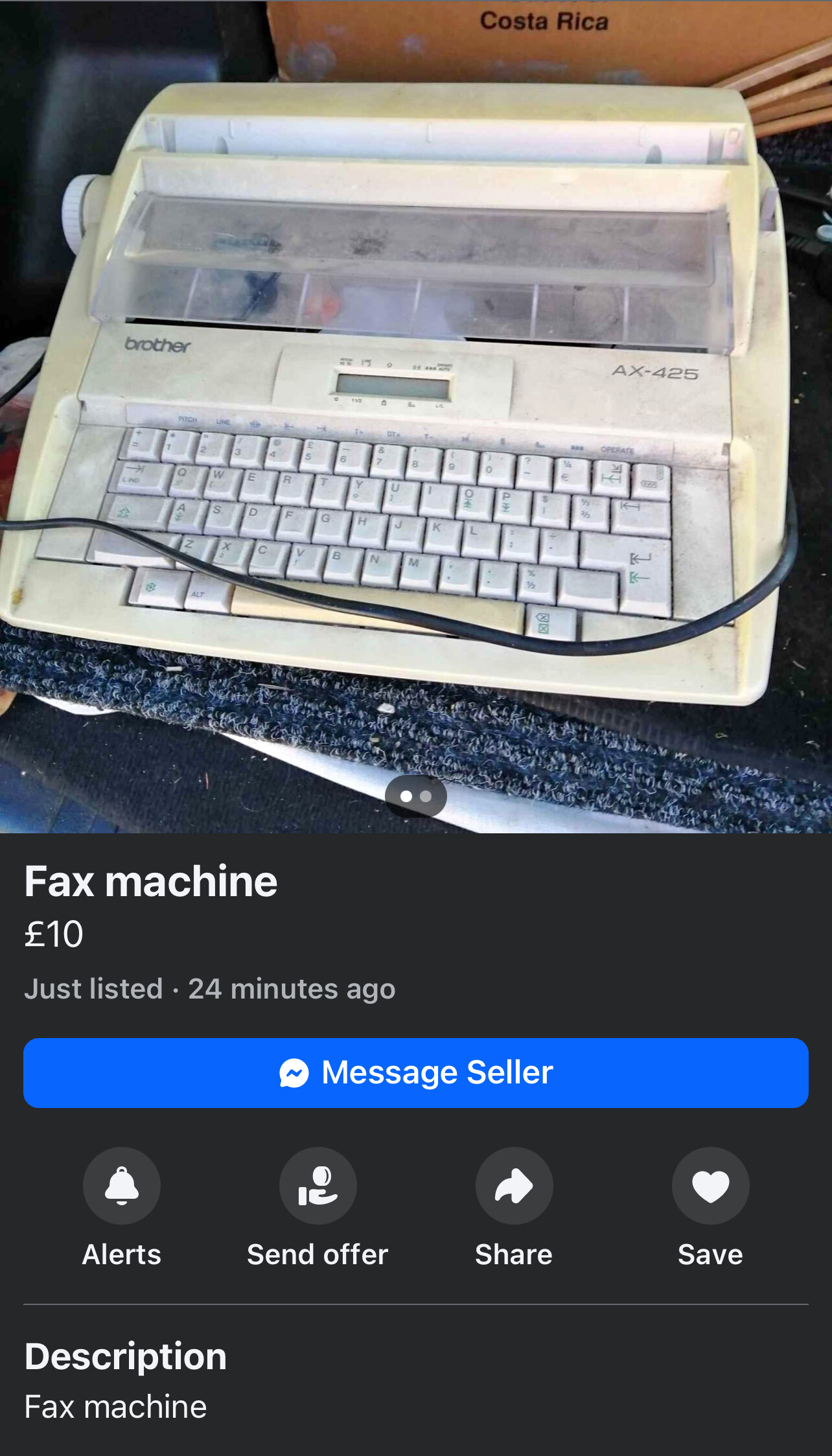
Task: Open the listing photo of the typewriter
Action: [416, 417]
